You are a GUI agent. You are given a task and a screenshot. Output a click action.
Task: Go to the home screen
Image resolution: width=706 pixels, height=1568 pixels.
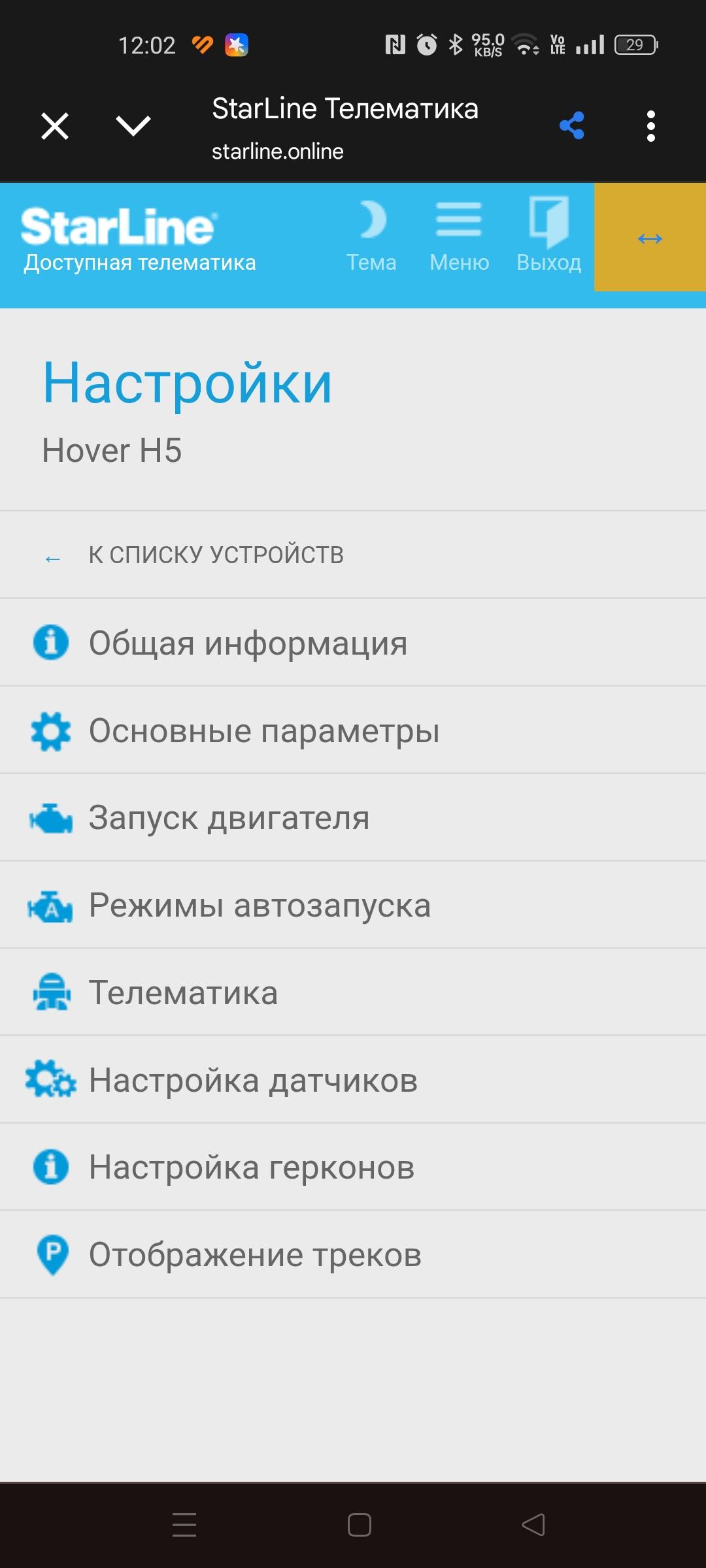pos(360,1525)
